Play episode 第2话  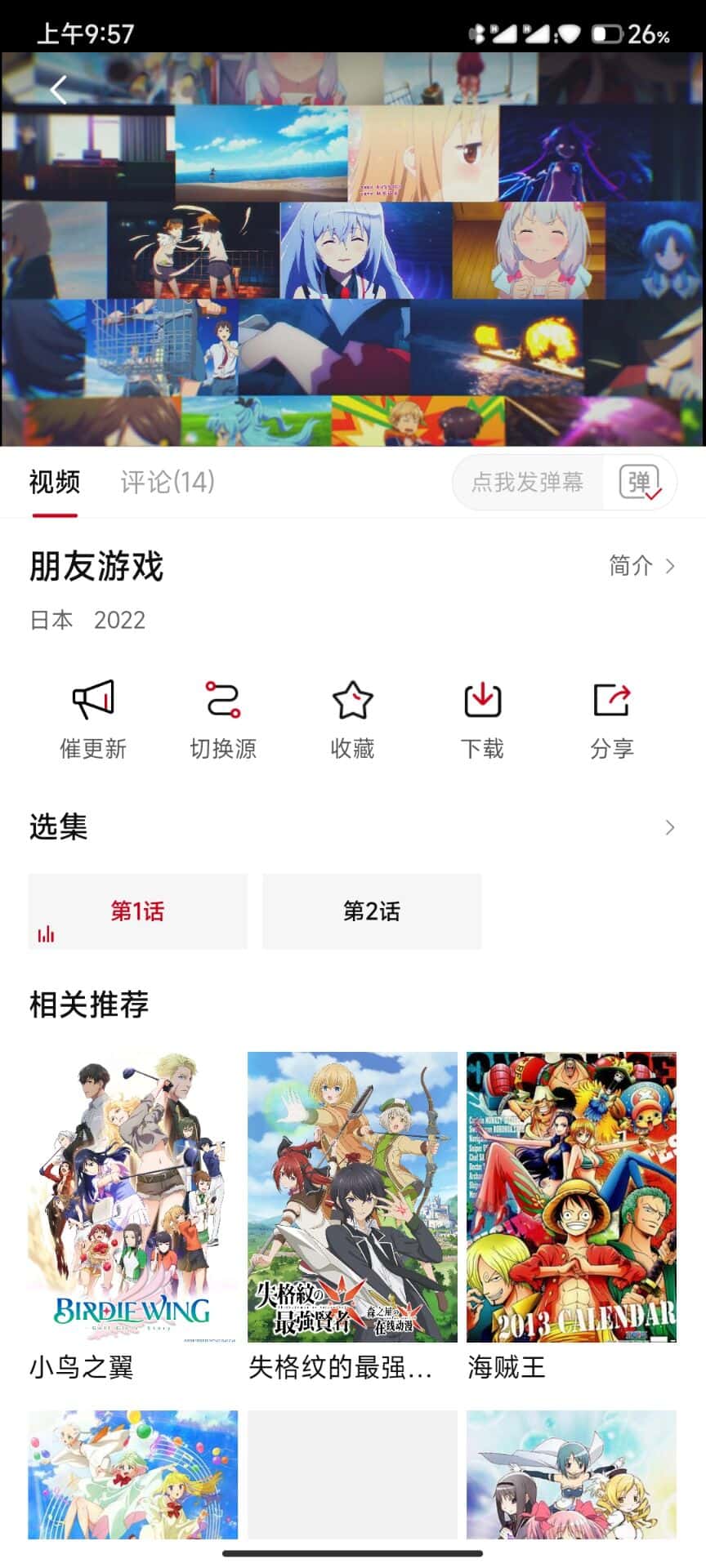tap(372, 911)
